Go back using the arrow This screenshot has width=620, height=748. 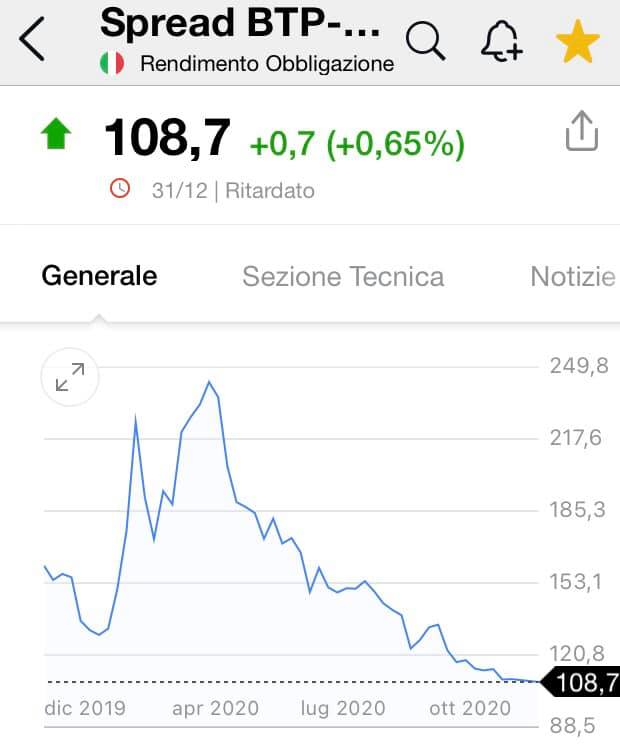(x=32, y=41)
